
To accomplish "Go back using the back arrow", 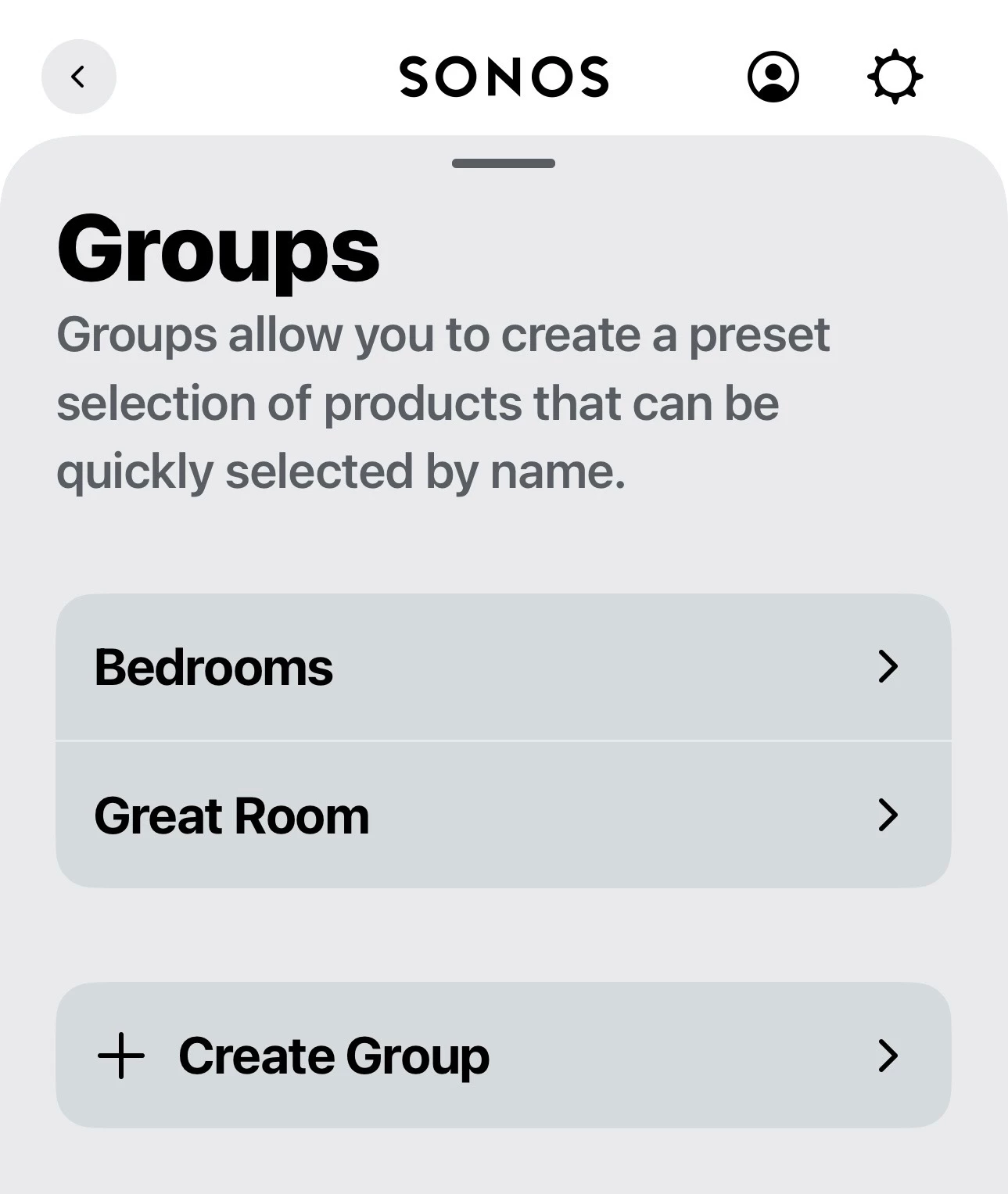I will [x=78, y=77].
